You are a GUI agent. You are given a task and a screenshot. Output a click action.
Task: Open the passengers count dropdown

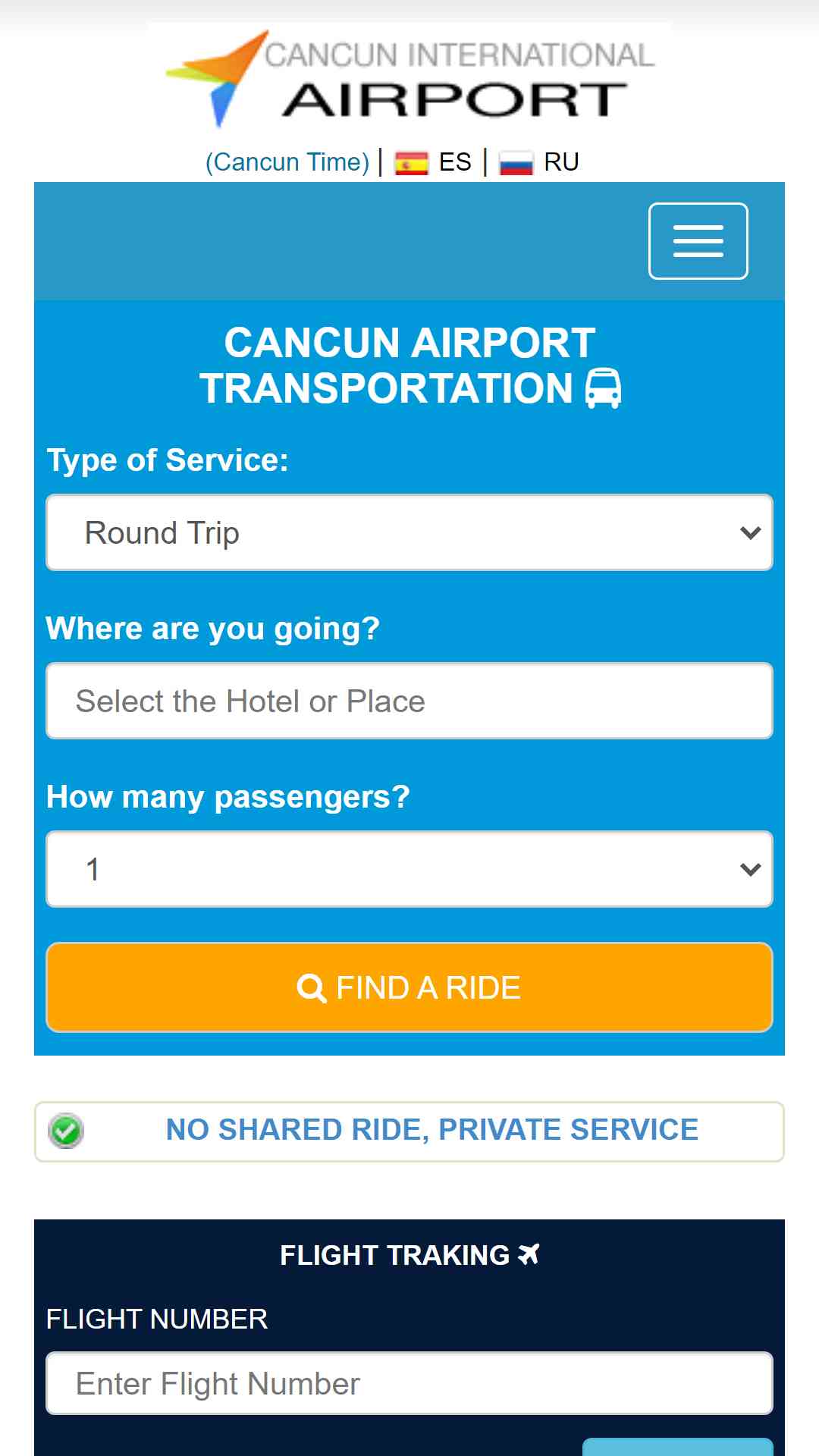click(x=409, y=869)
